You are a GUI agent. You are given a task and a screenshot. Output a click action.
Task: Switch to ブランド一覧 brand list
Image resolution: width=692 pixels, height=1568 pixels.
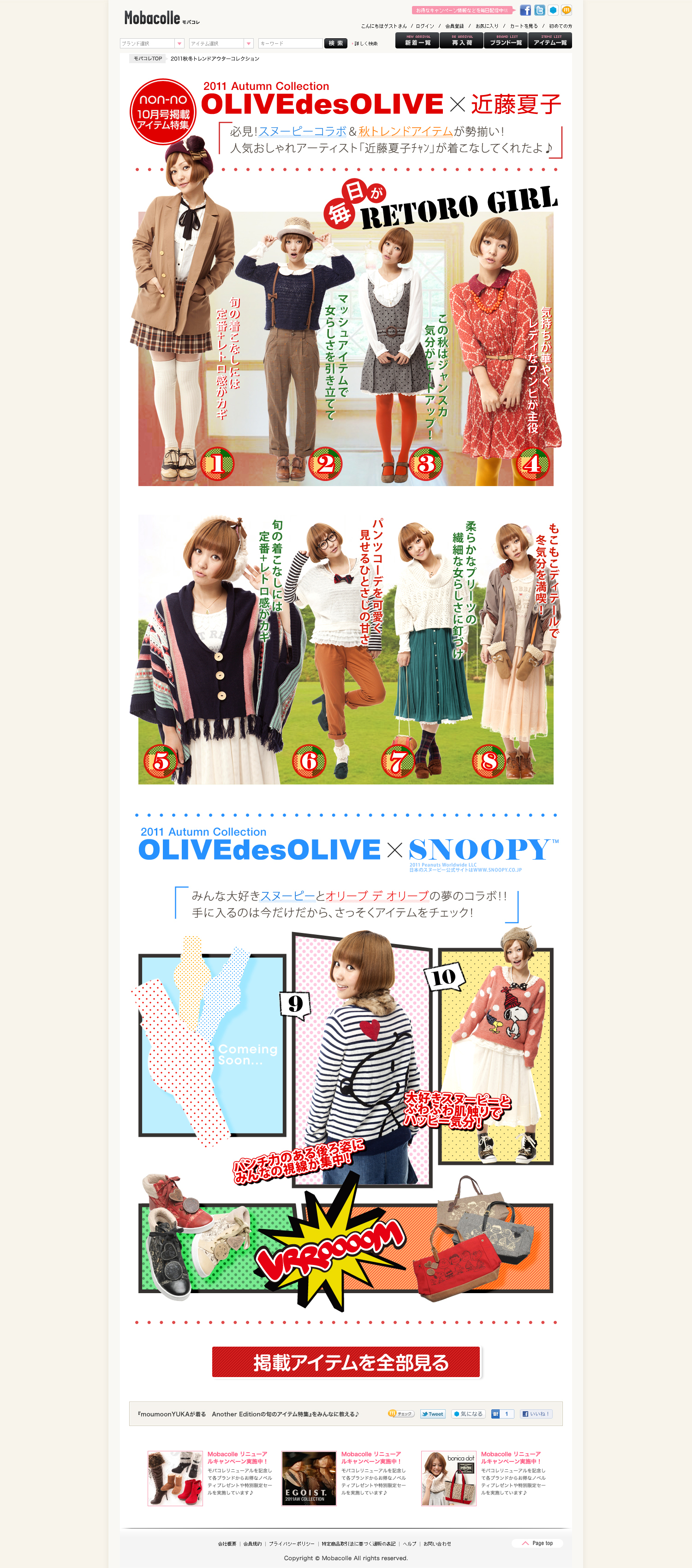tap(506, 41)
